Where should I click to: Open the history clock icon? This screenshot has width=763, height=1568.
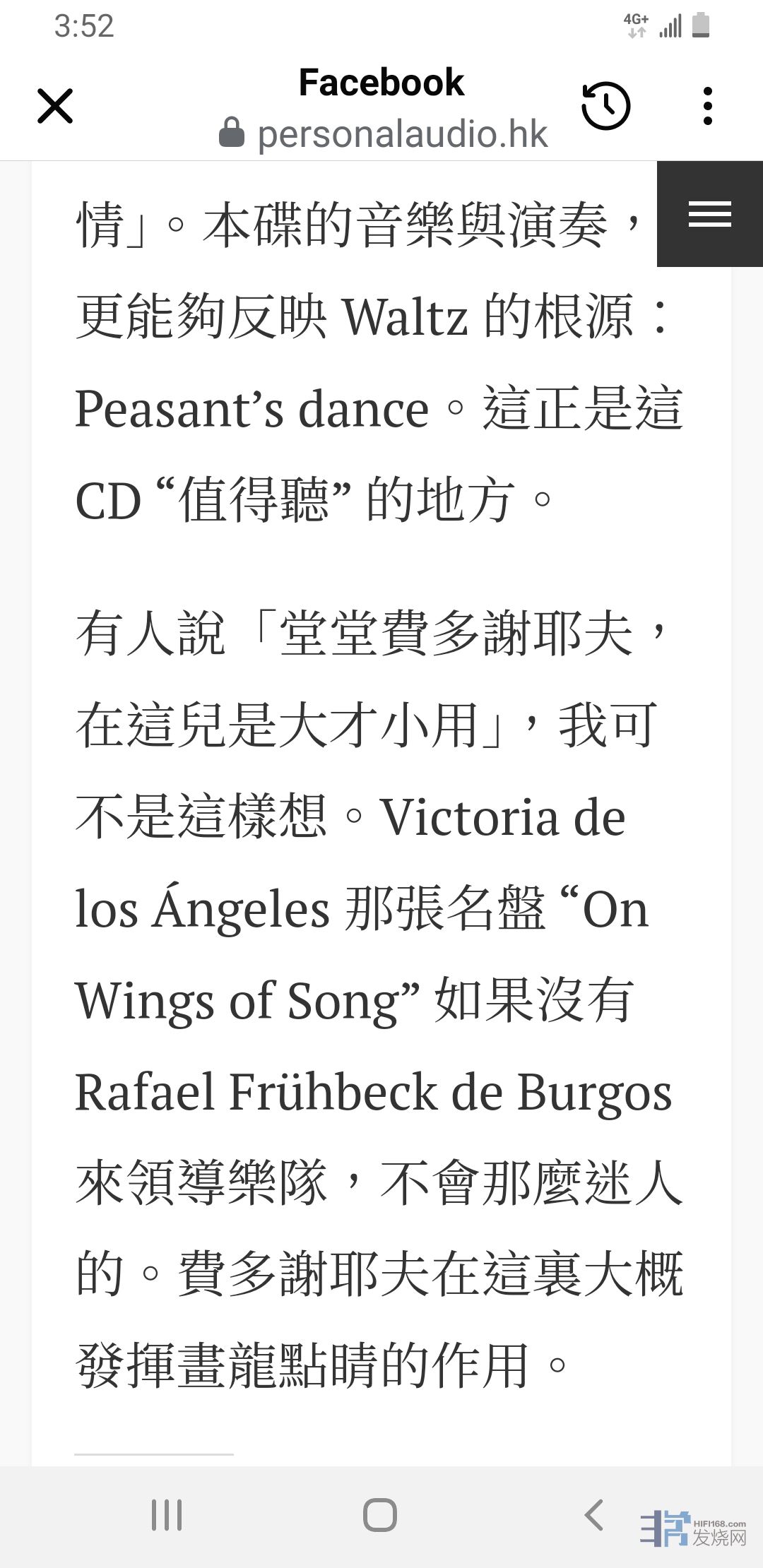click(x=605, y=106)
